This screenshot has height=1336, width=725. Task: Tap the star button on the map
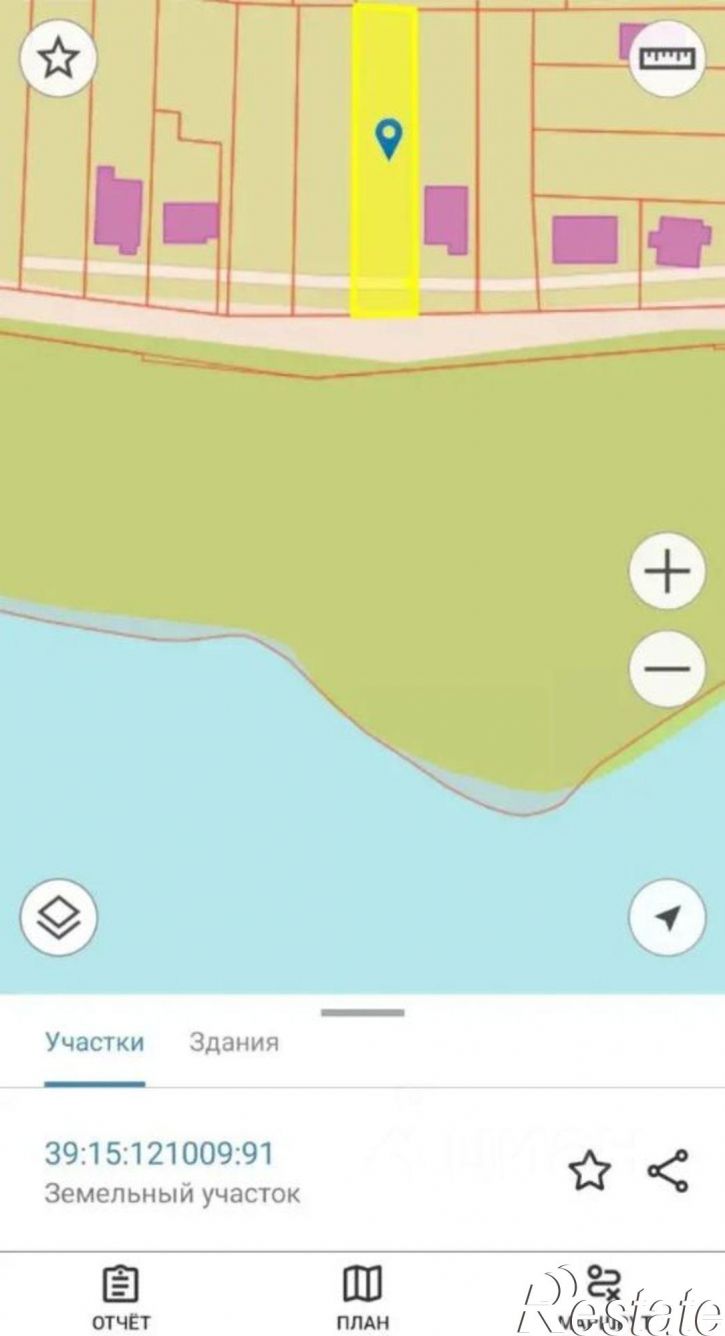pos(58,58)
